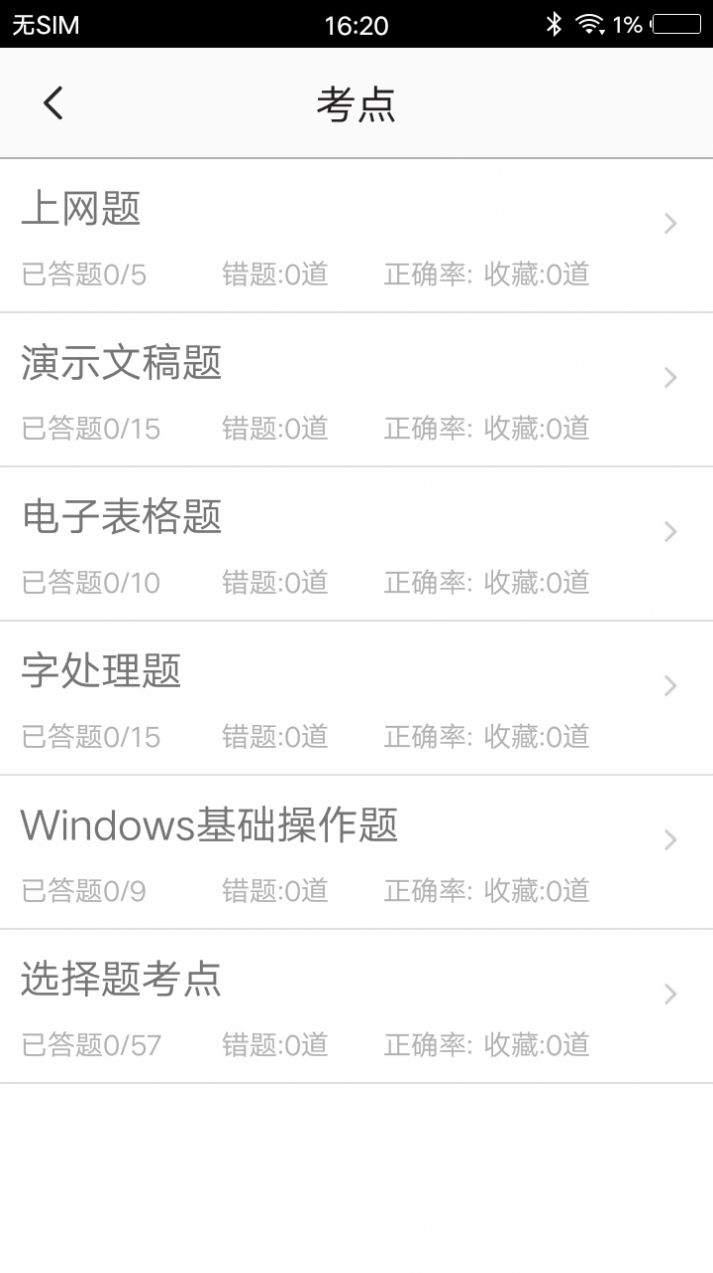Select the 电子表格题 row

pyautogui.click(x=356, y=544)
